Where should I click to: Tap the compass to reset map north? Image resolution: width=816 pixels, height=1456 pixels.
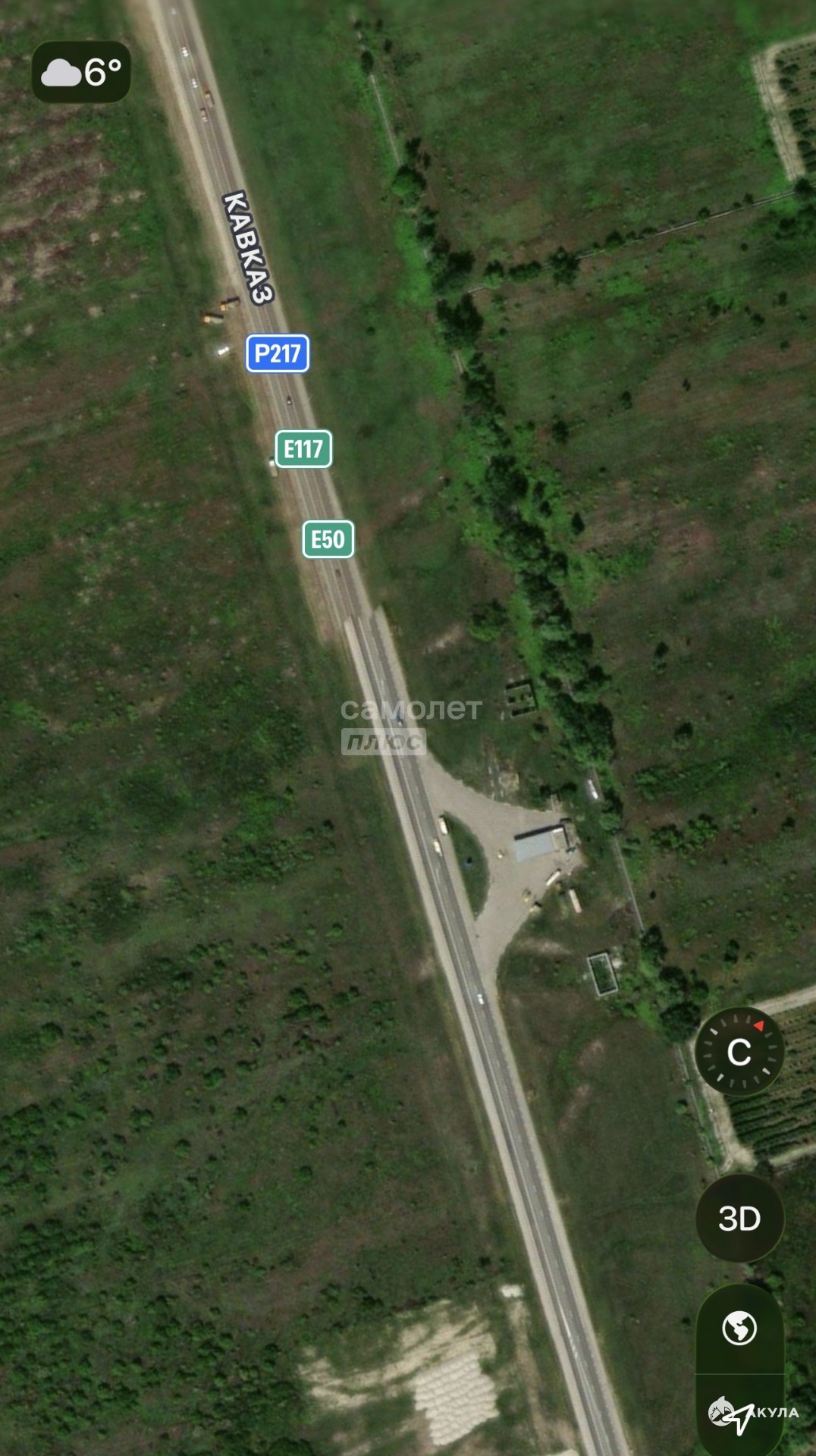pyautogui.click(x=739, y=1051)
